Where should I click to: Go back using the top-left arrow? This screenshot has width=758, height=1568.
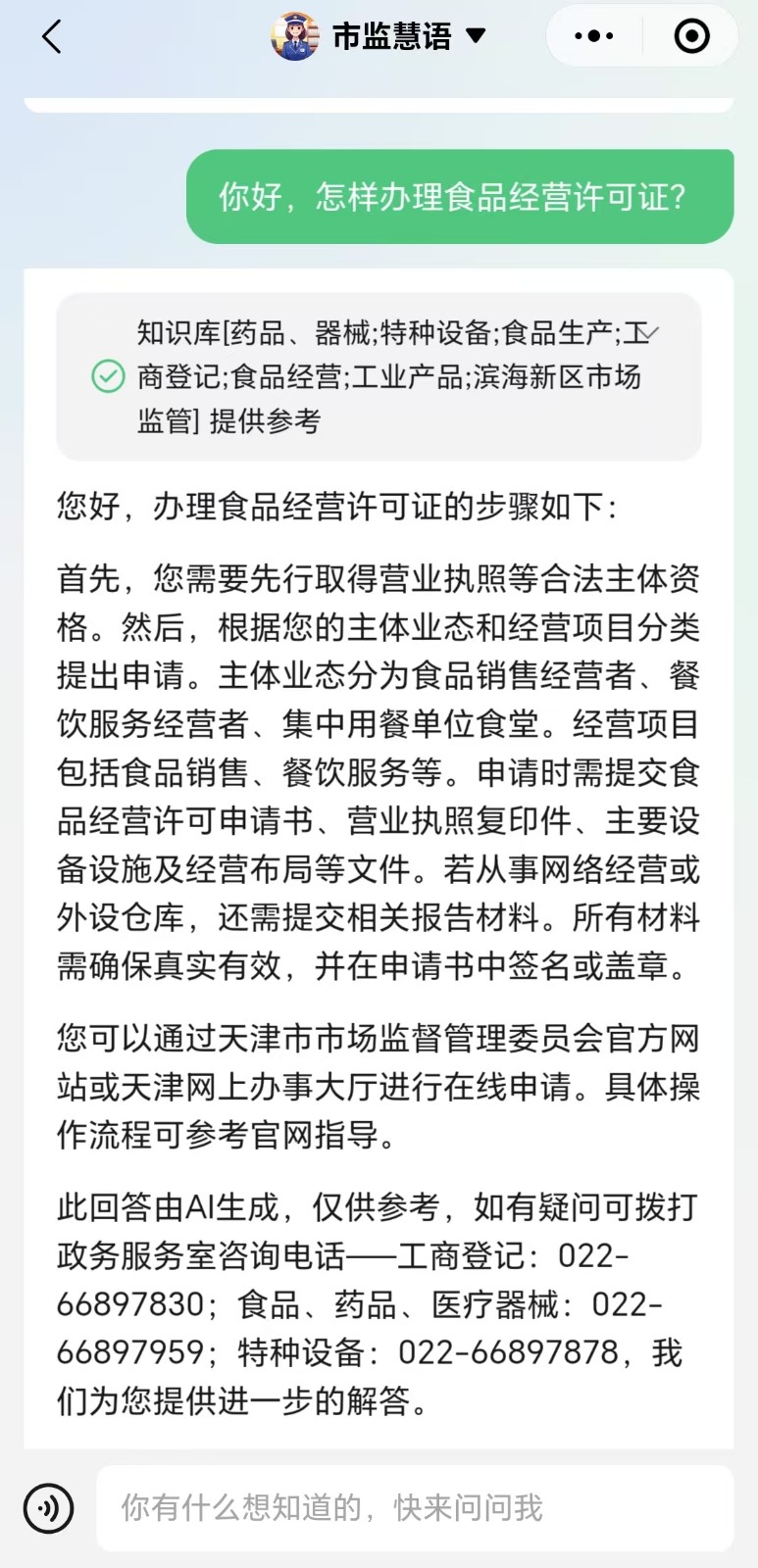tap(52, 37)
